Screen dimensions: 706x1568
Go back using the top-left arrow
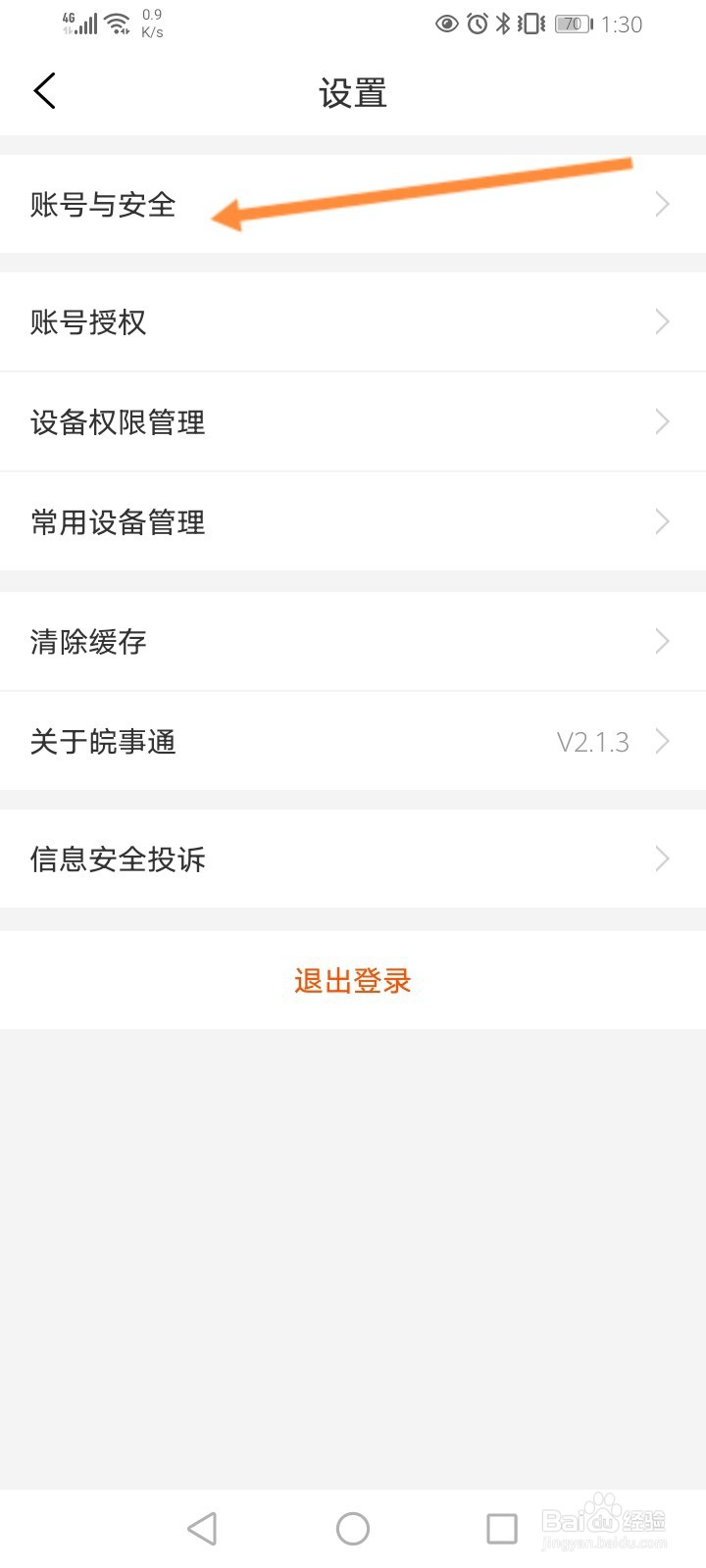click(x=45, y=91)
